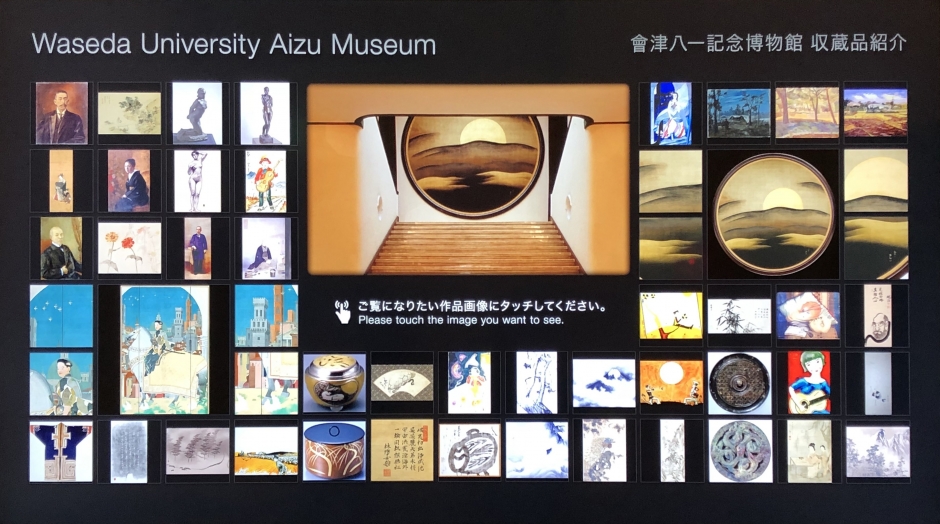View the crouching figure sculpture photo
This screenshot has height=524, width=940.
[197, 112]
